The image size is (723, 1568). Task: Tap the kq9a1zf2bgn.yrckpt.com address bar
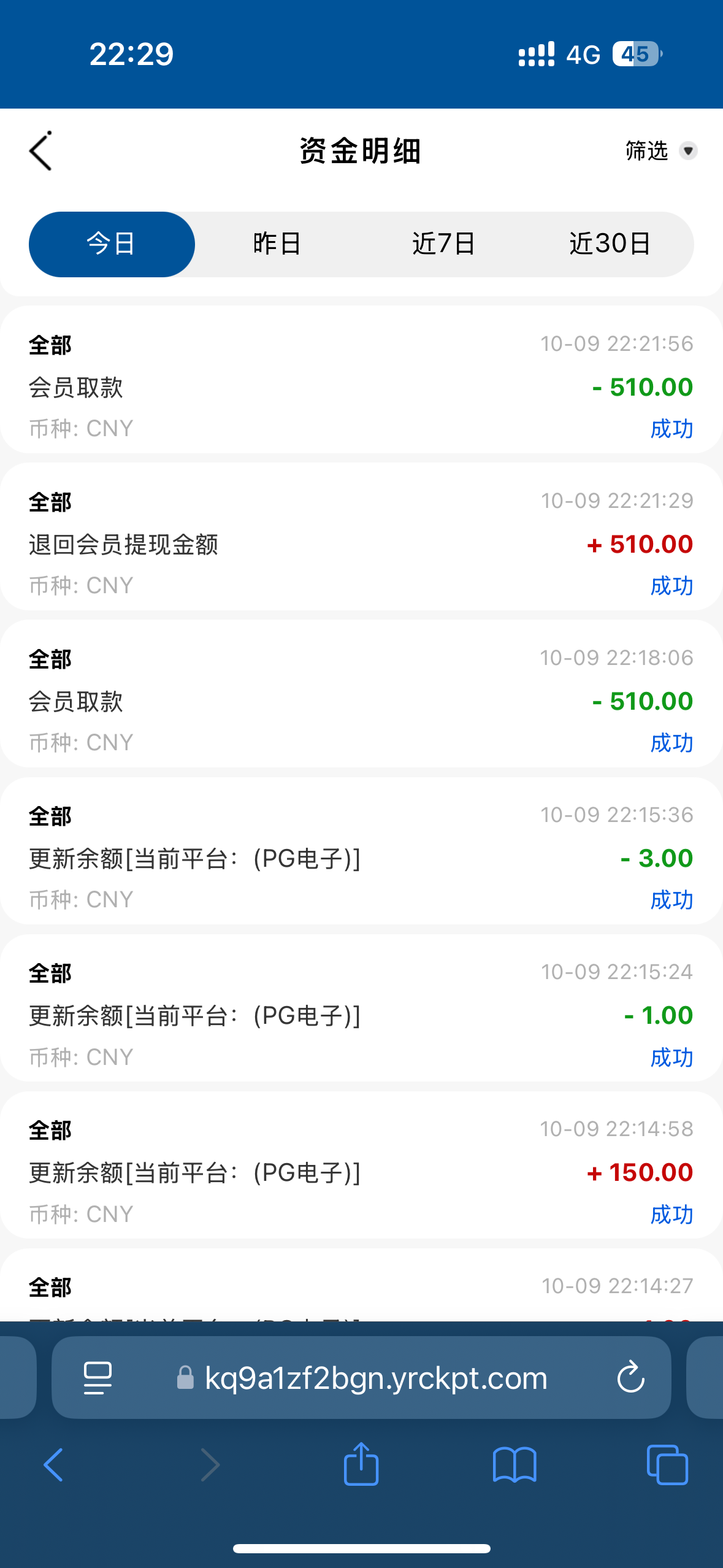(375, 1378)
